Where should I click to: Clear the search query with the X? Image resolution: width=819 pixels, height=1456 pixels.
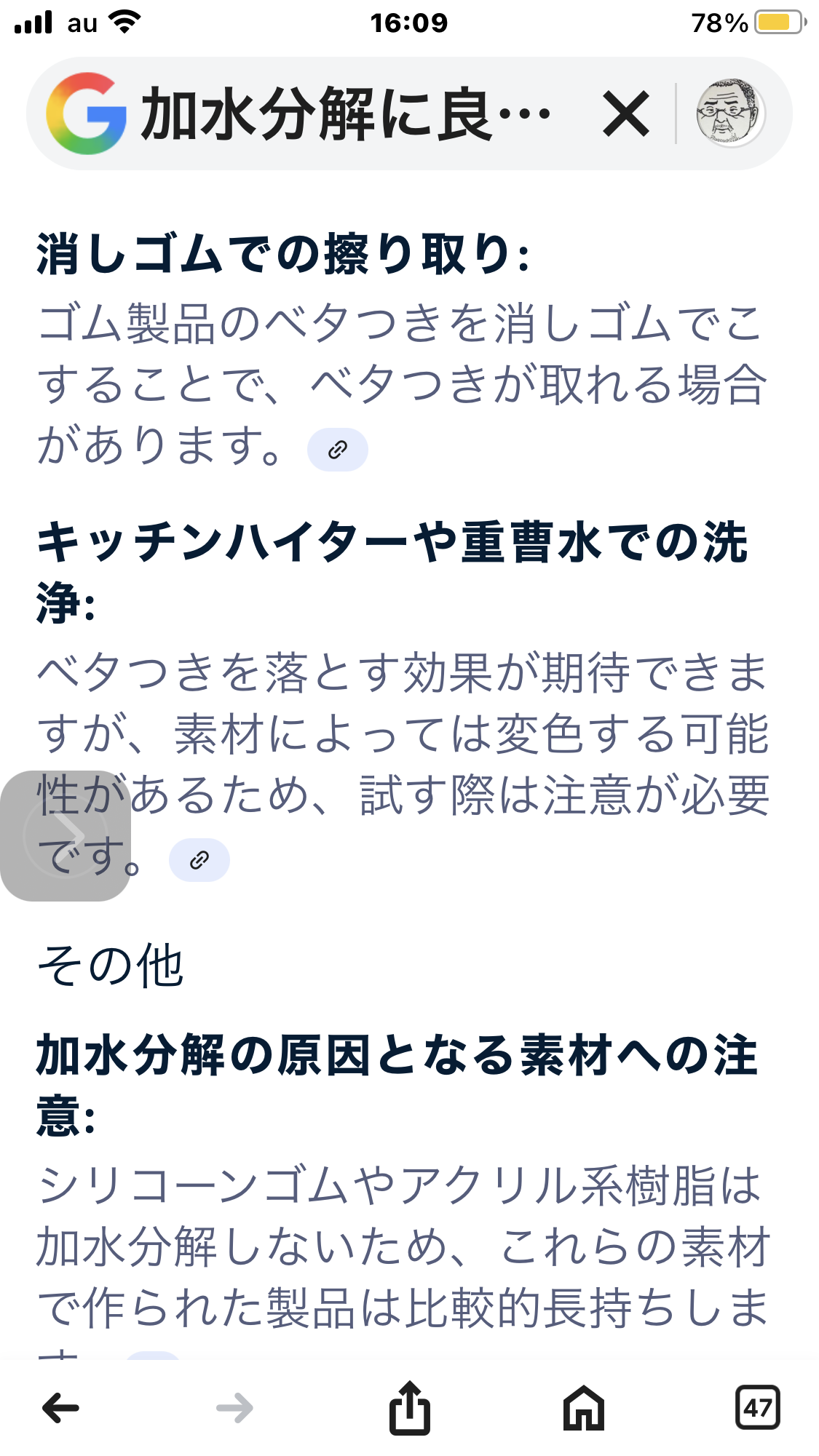tap(625, 114)
